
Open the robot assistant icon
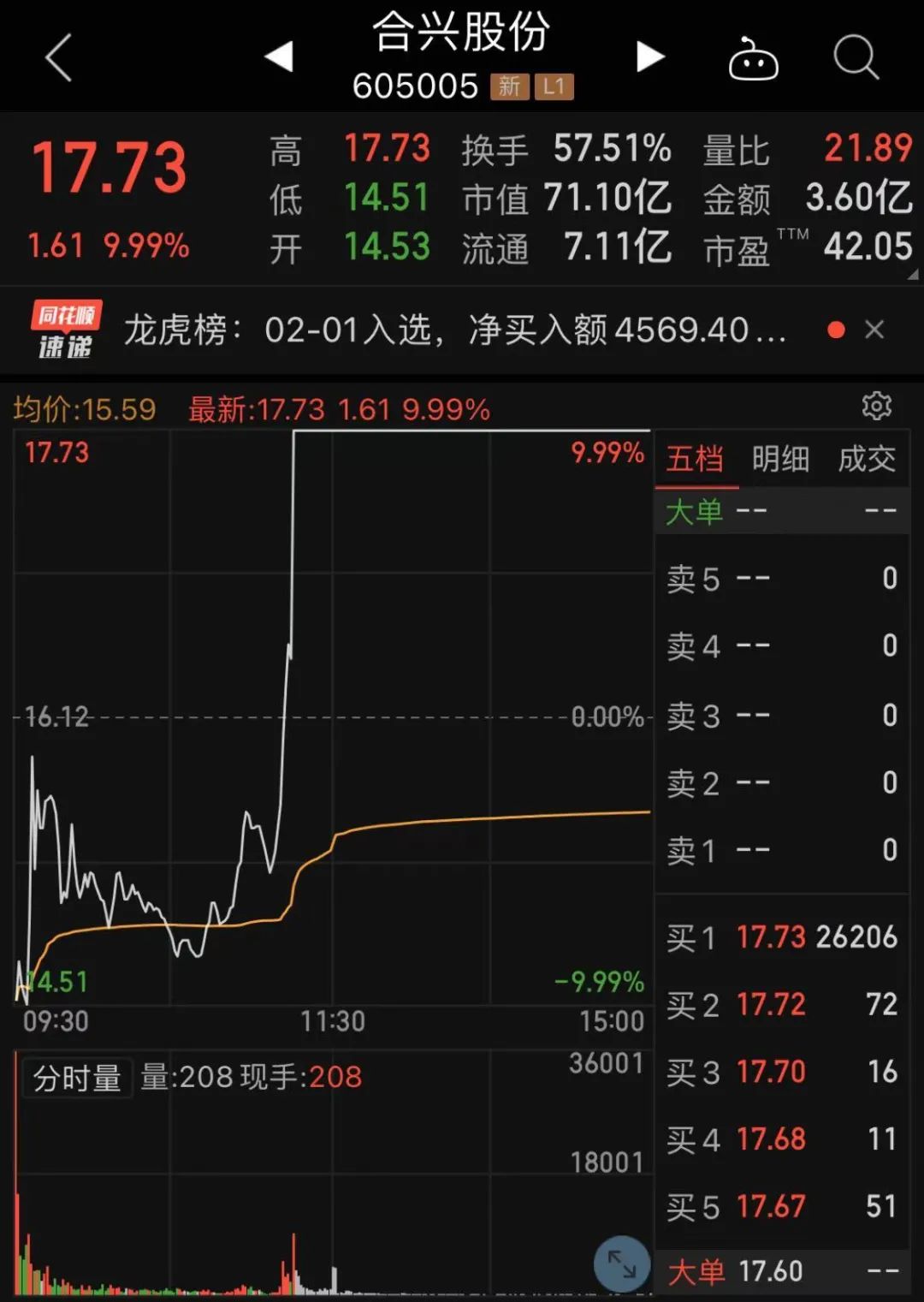pos(753,60)
